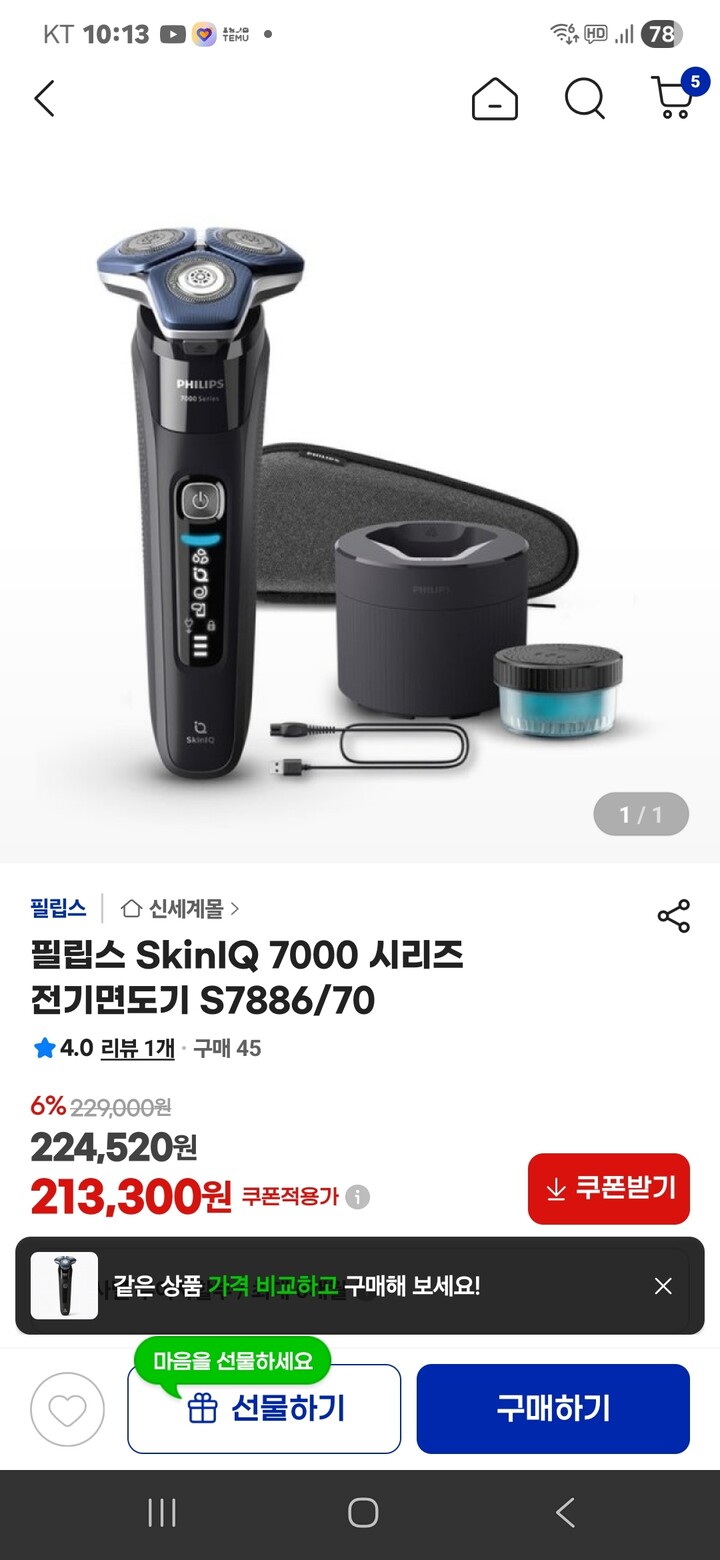Image resolution: width=720 pixels, height=1560 pixels.
Task: Tap the home icon in the top bar
Action: coord(494,99)
